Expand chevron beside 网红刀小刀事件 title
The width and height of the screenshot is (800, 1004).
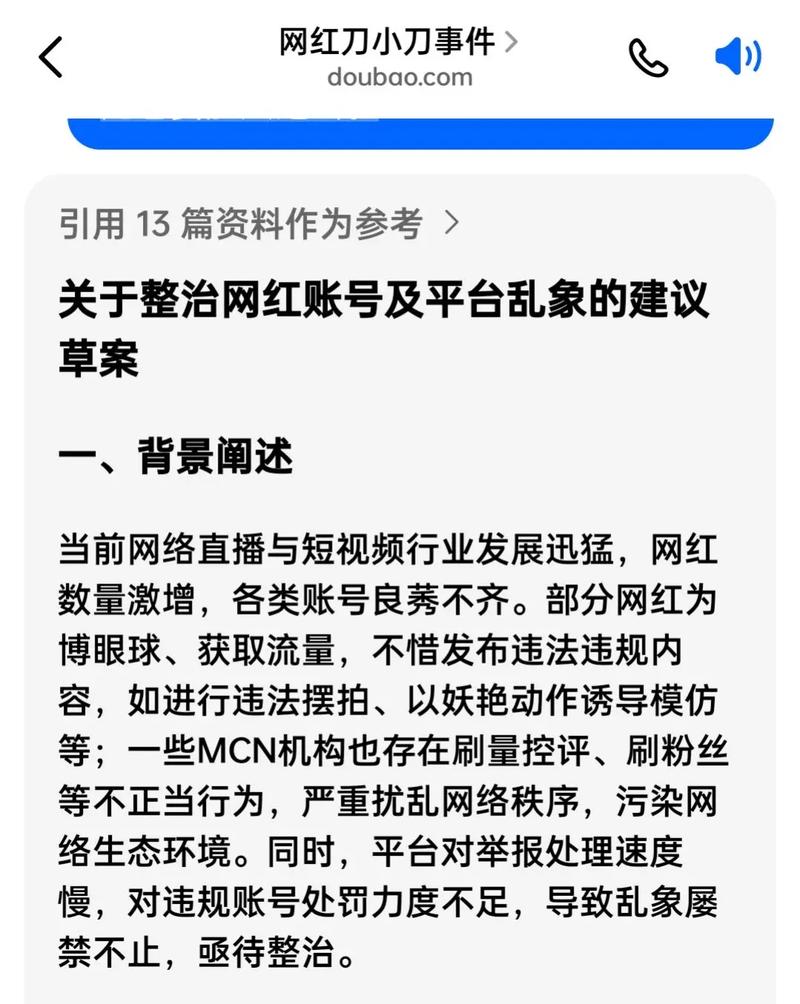511,44
